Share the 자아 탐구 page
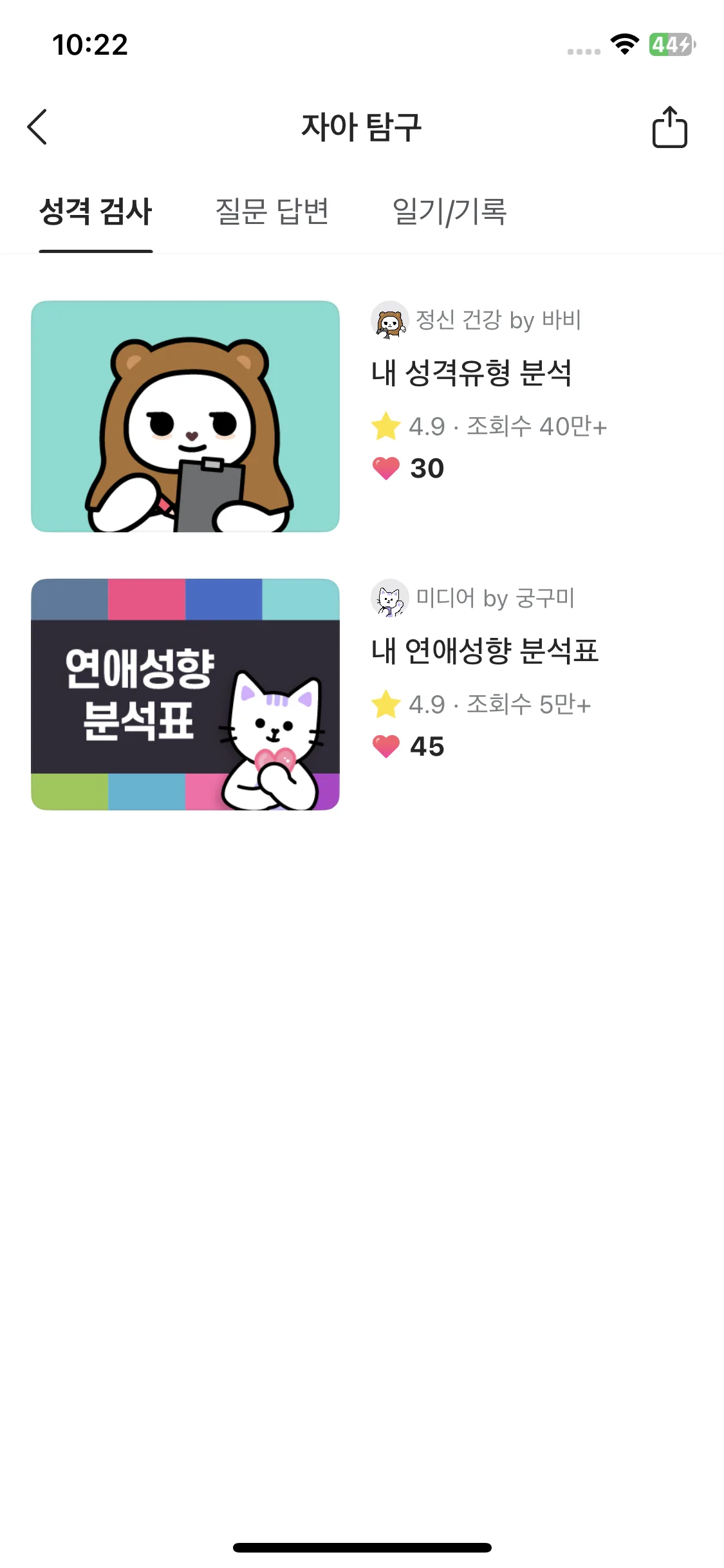 [x=669, y=127]
